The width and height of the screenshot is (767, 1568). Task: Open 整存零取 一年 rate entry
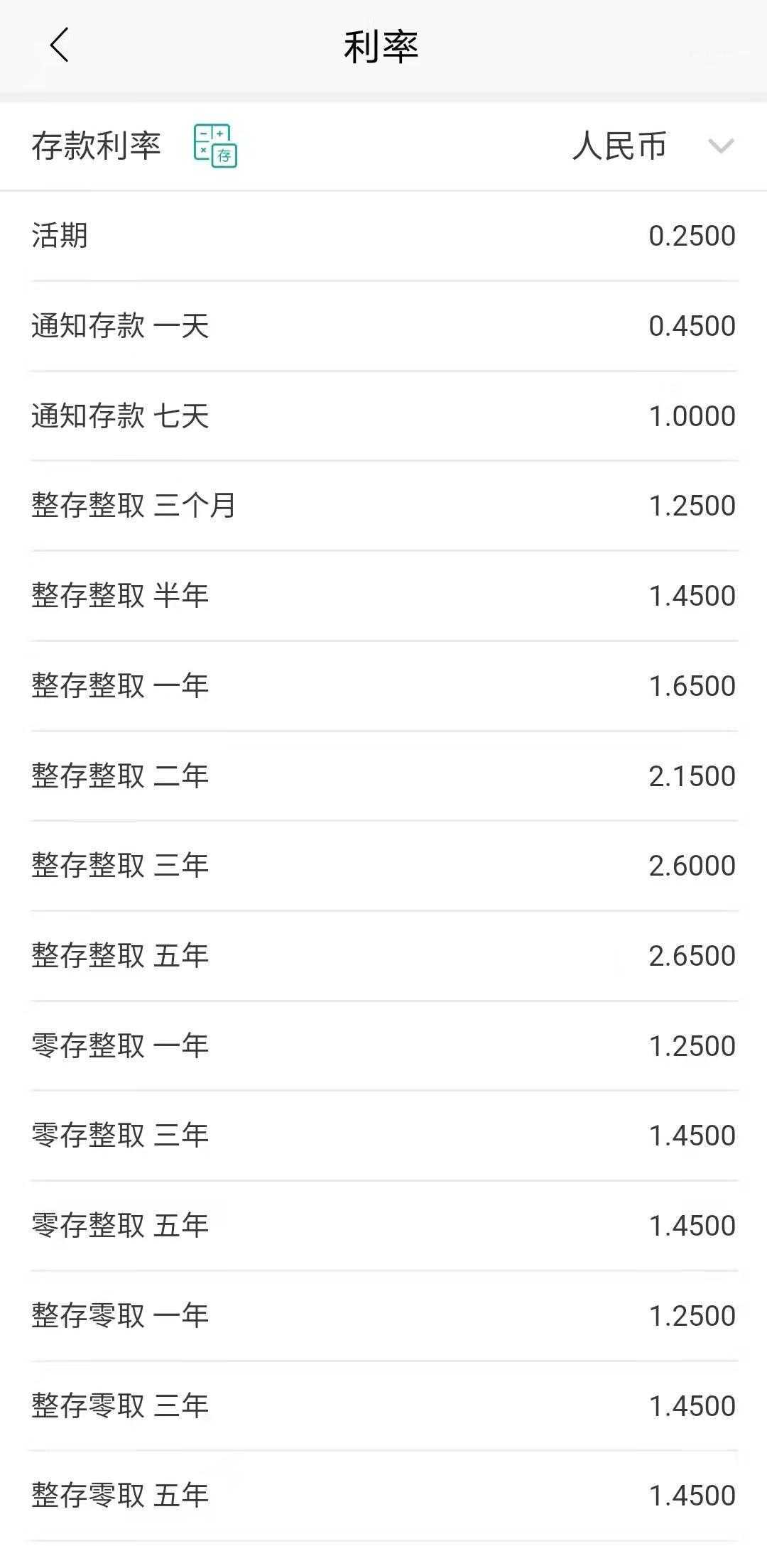(x=383, y=1314)
